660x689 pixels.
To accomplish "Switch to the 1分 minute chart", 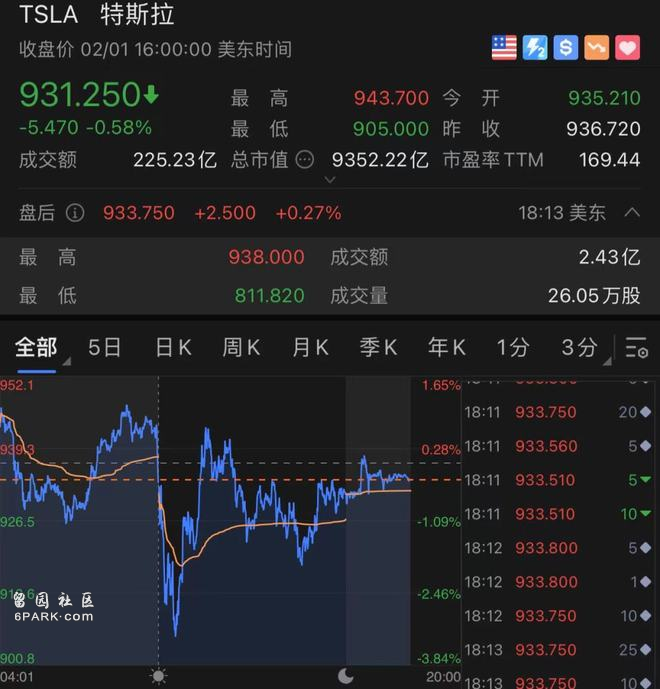I will click(513, 347).
